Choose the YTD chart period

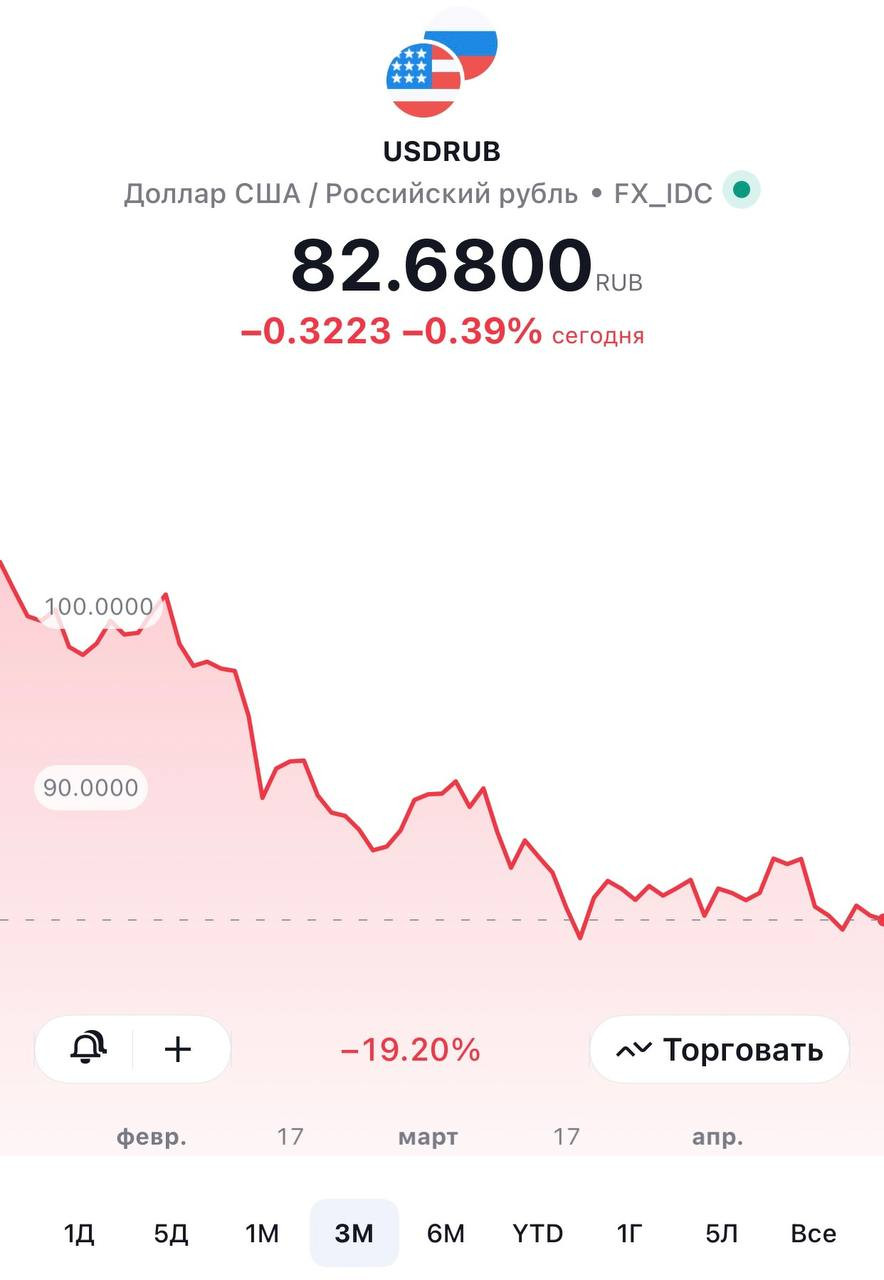click(x=538, y=1233)
